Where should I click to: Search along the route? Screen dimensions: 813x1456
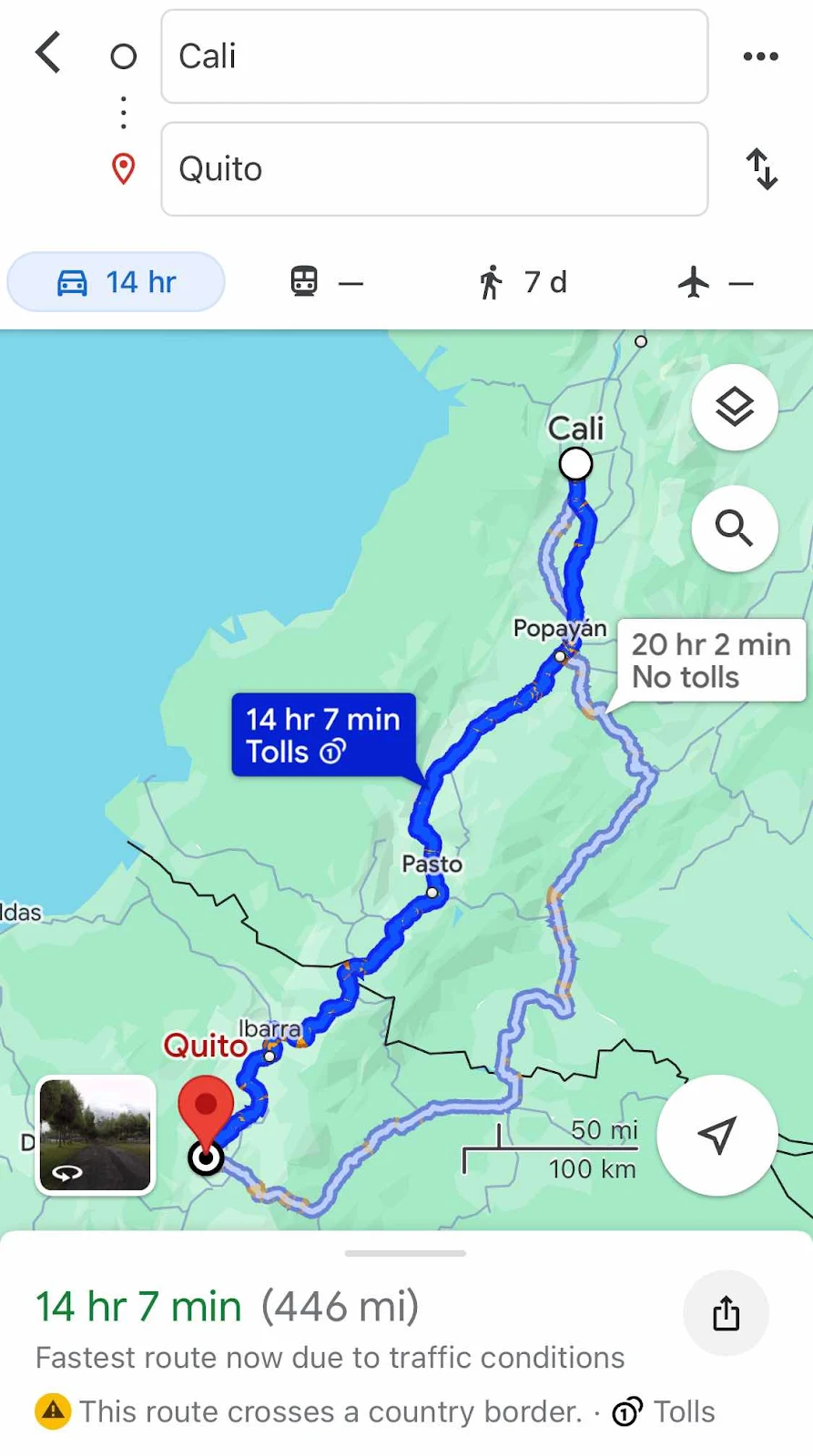734,528
